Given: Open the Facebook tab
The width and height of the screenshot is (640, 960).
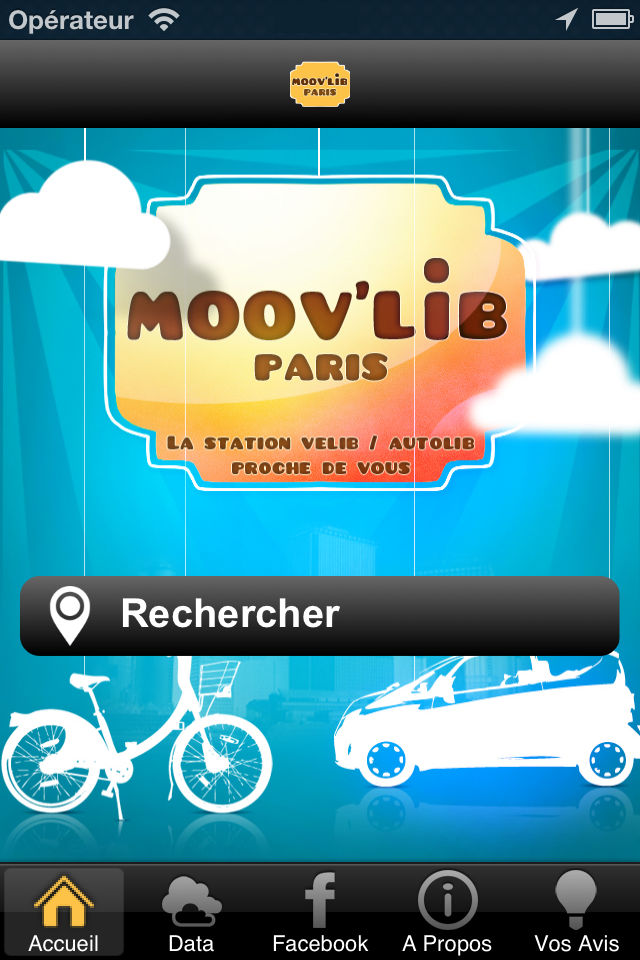Looking at the screenshot, I should pos(320,912).
